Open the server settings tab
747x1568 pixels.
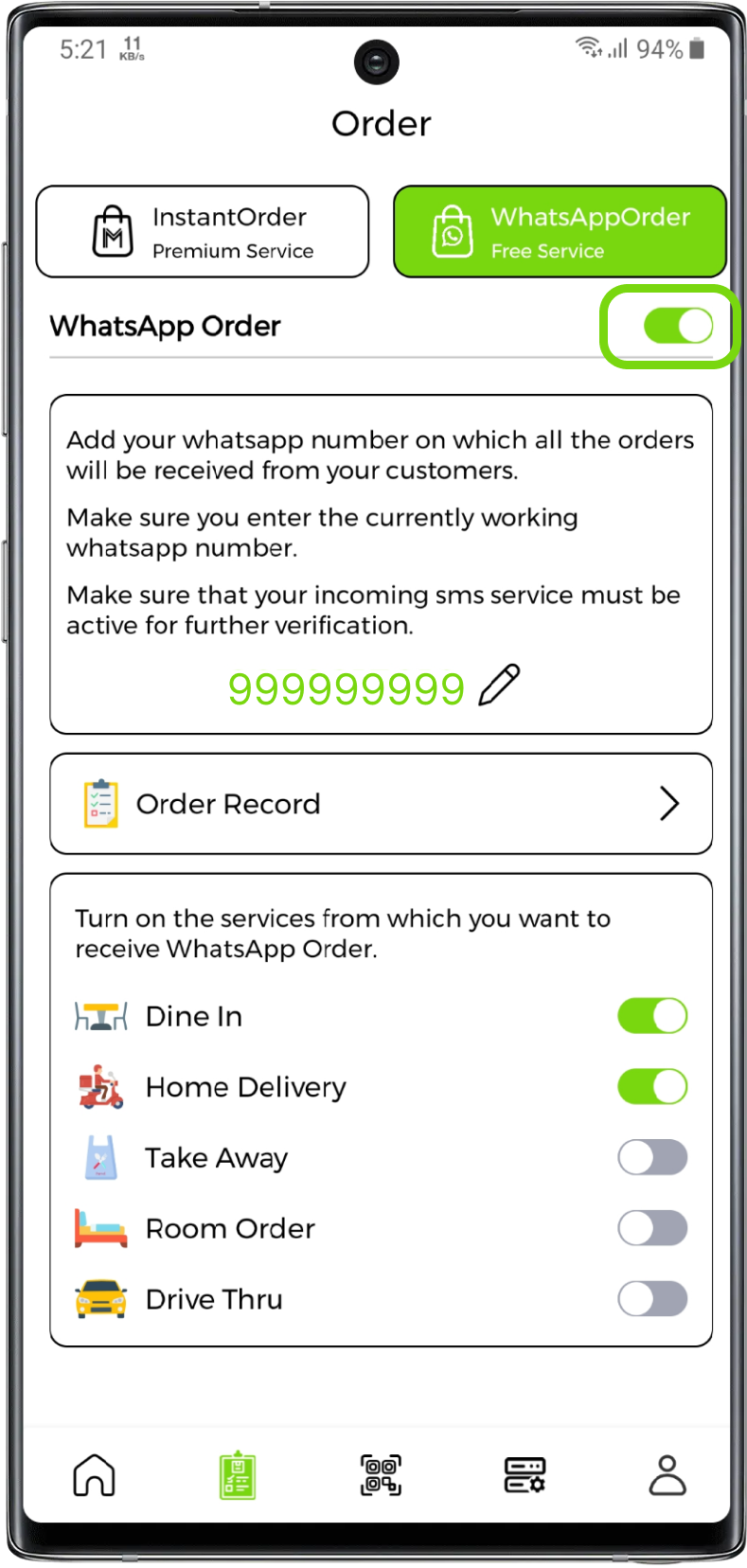(x=525, y=1475)
